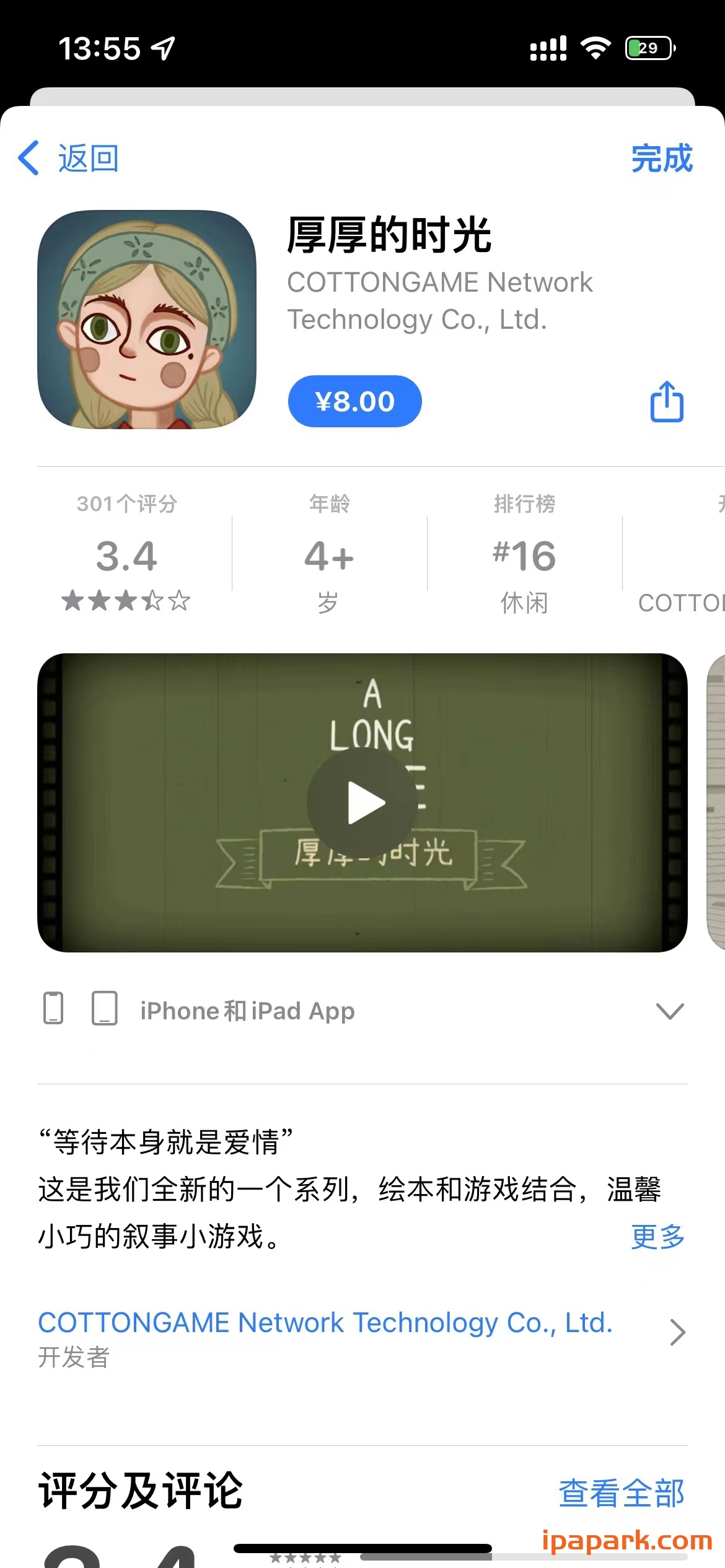
Task: Play the app preview video
Action: 362,801
